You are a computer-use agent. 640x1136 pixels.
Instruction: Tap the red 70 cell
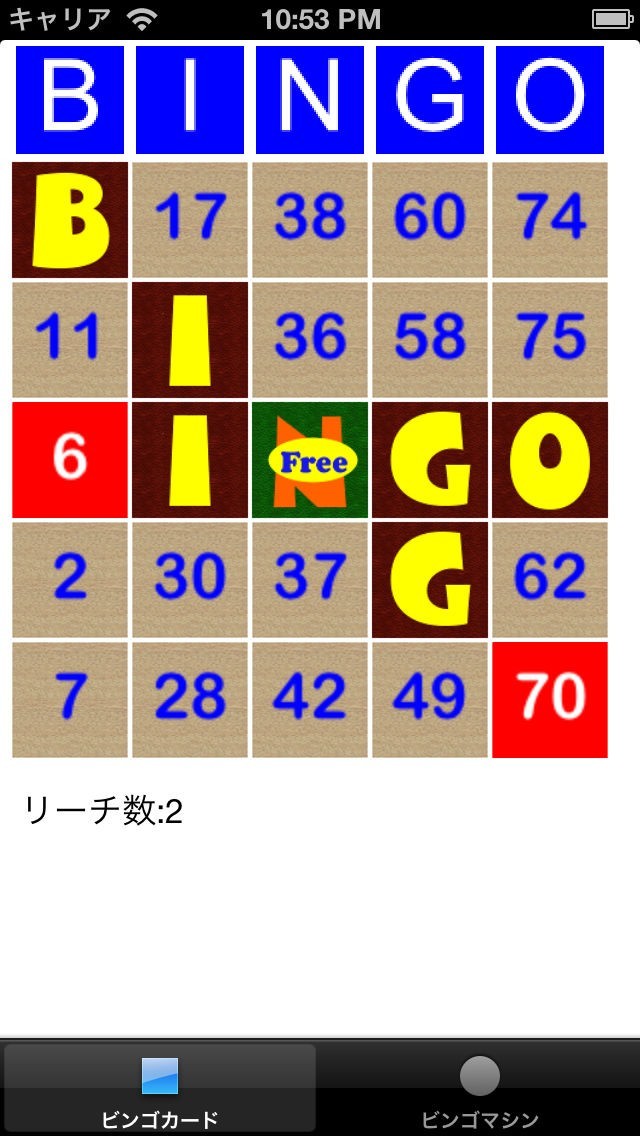[550, 700]
